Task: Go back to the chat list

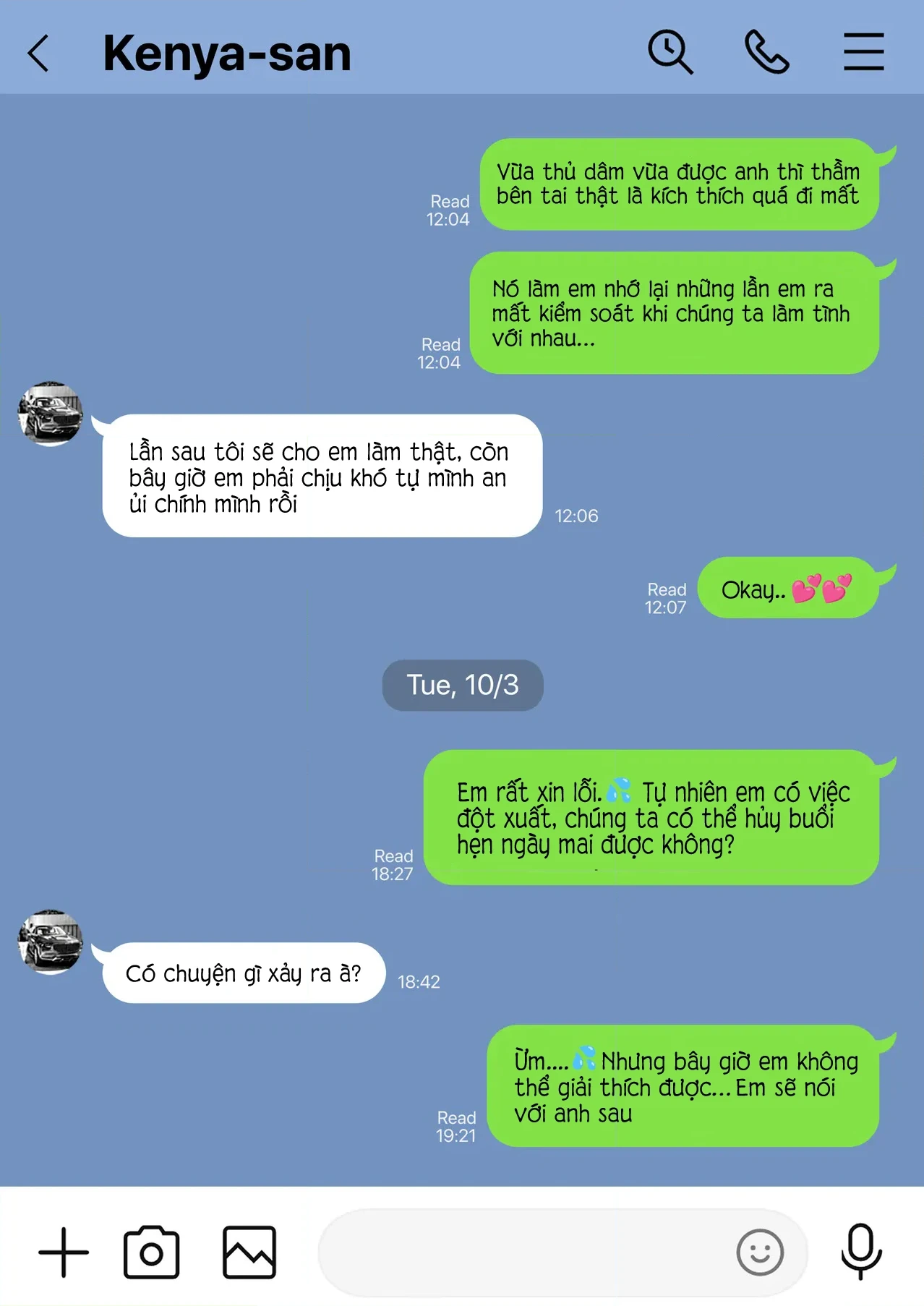Action: 38,54
